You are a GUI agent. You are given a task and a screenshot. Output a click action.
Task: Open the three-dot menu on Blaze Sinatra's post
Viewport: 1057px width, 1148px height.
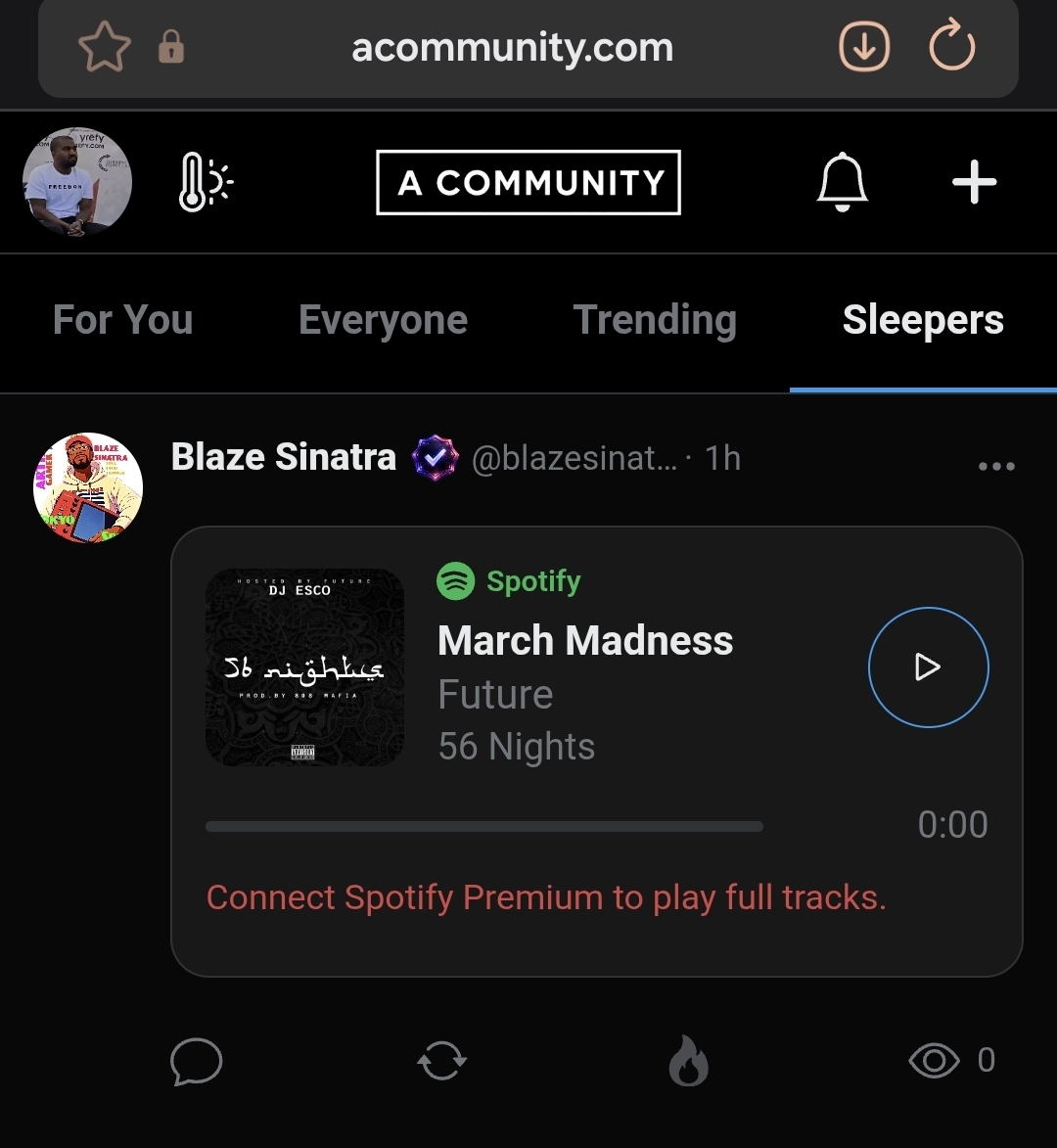pos(996,466)
